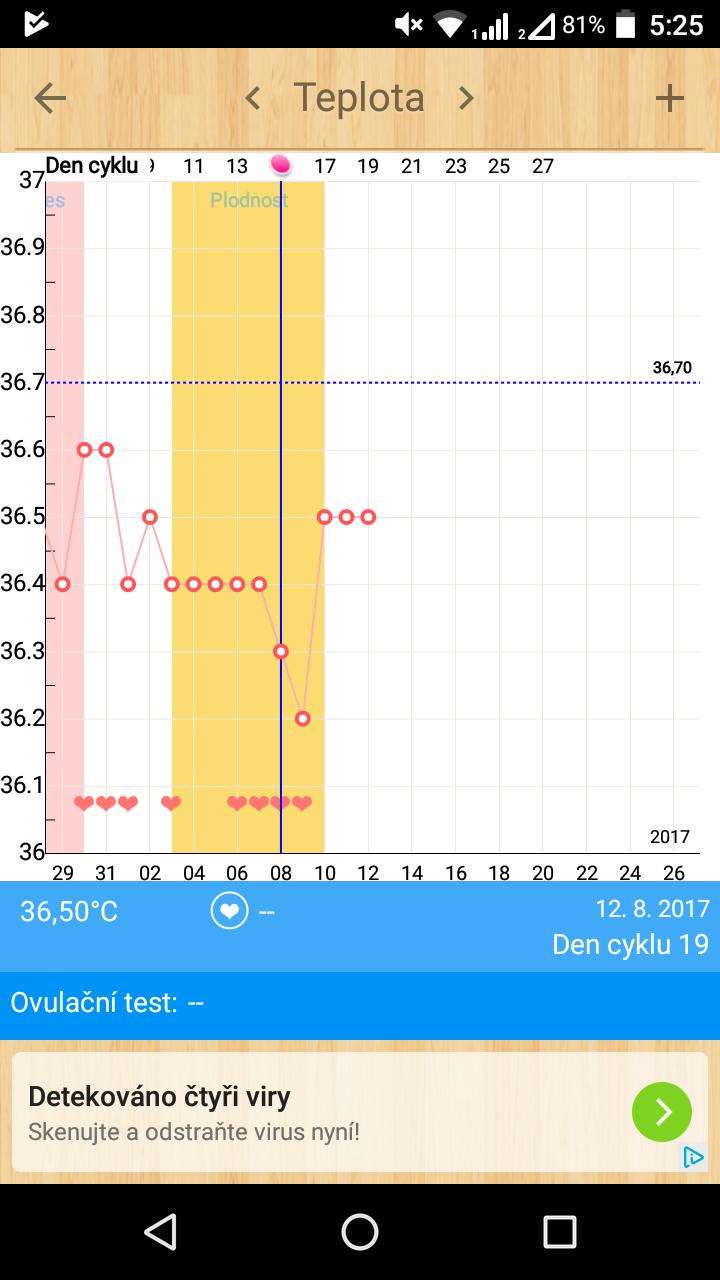Add a new temperature entry
The height and width of the screenshot is (1280, 720).
(669, 98)
